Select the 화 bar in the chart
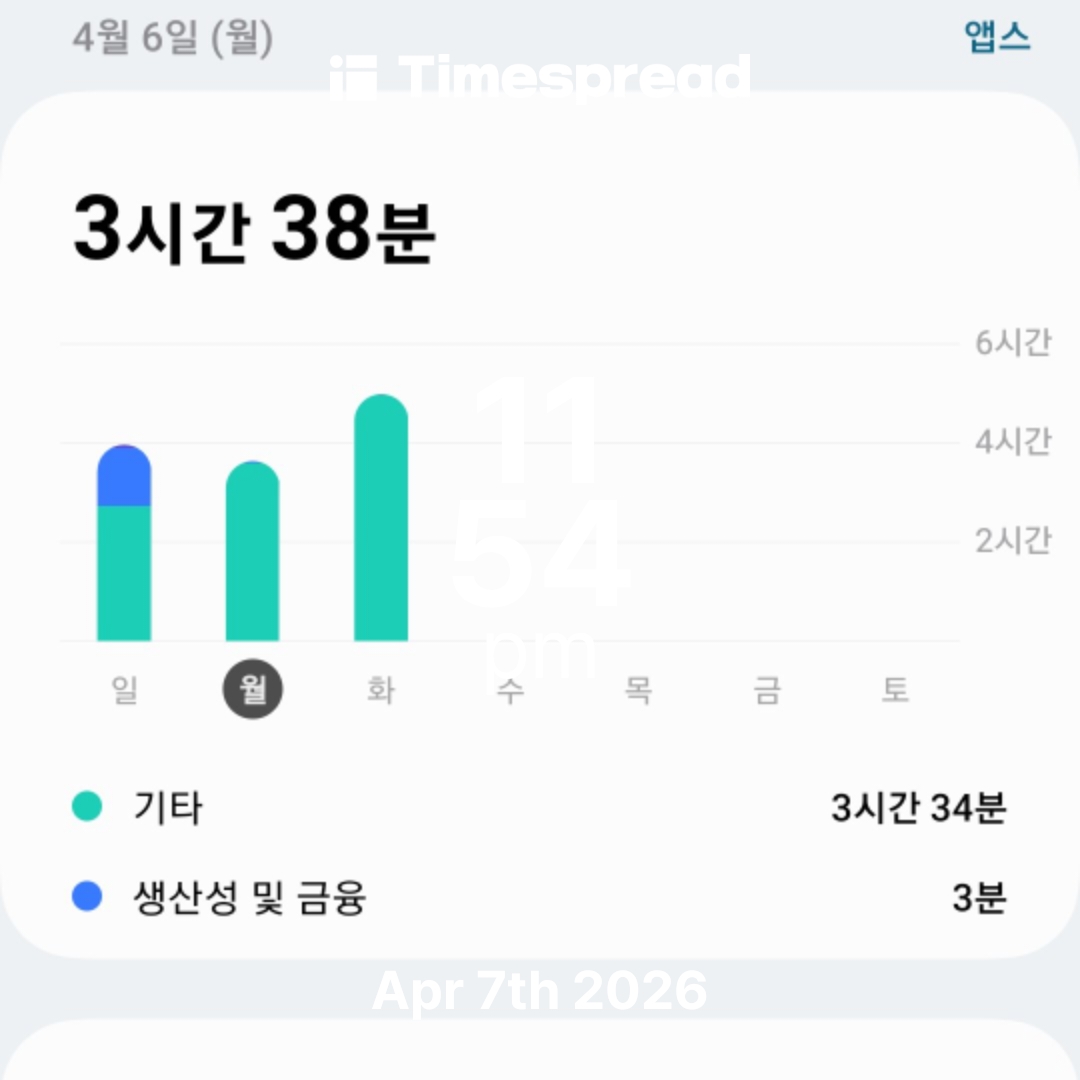This screenshot has width=1080, height=1080. point(381,520)
